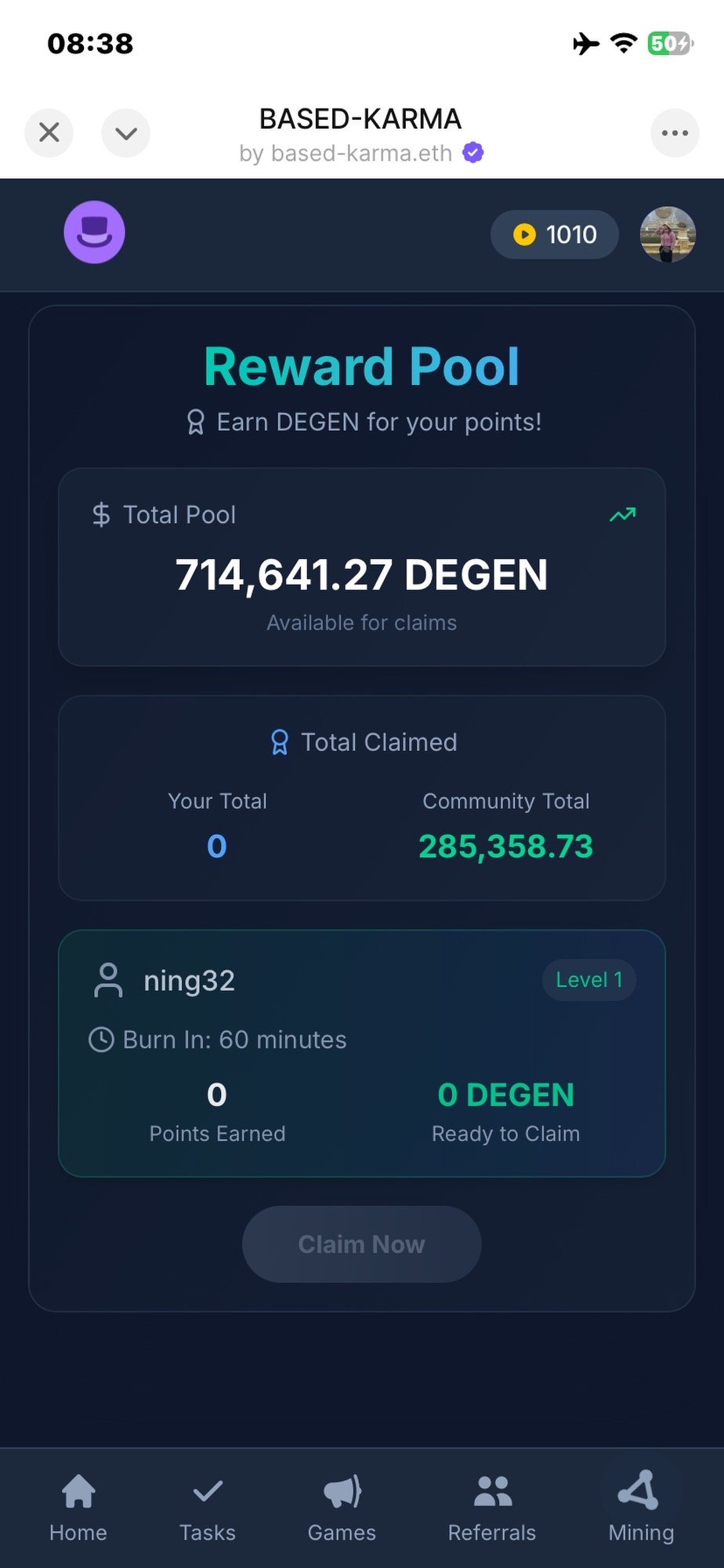Tap the purple top hat icon
Viewport: 724px width, 1568px height.
coord(94,232)
